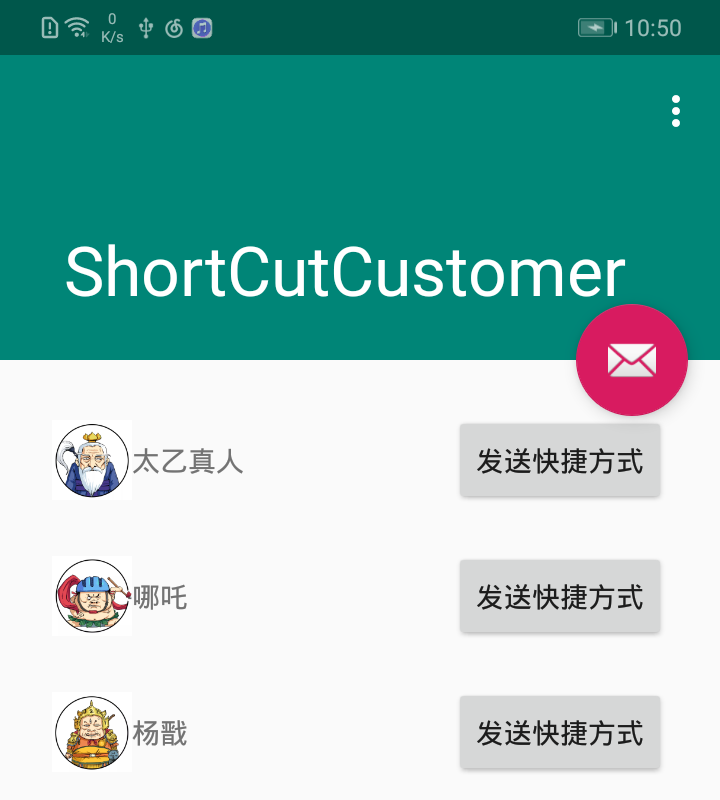Tap the alarm icon in the status bar

point(172,28)
